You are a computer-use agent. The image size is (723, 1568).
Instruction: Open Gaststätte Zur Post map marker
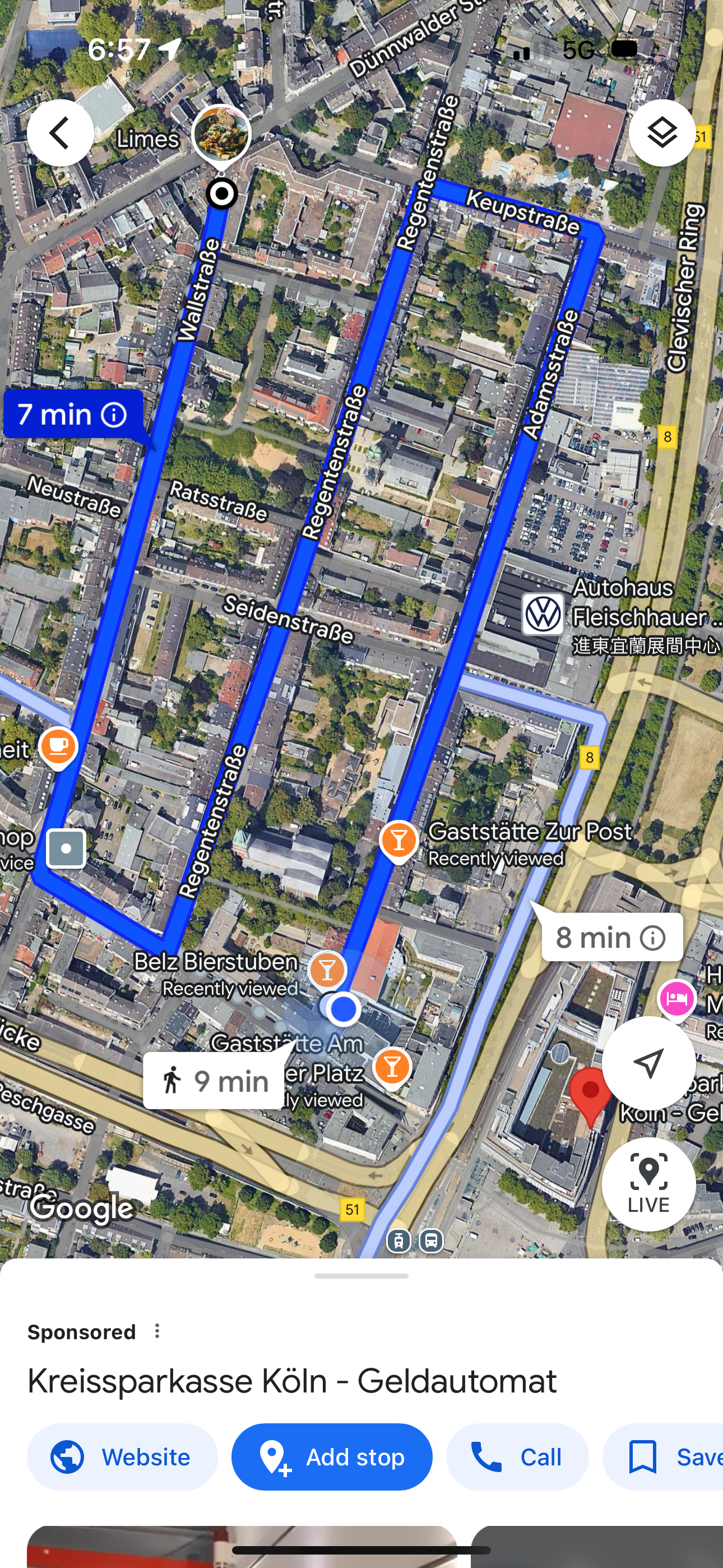pyautogui.click(x=398, y=841)
